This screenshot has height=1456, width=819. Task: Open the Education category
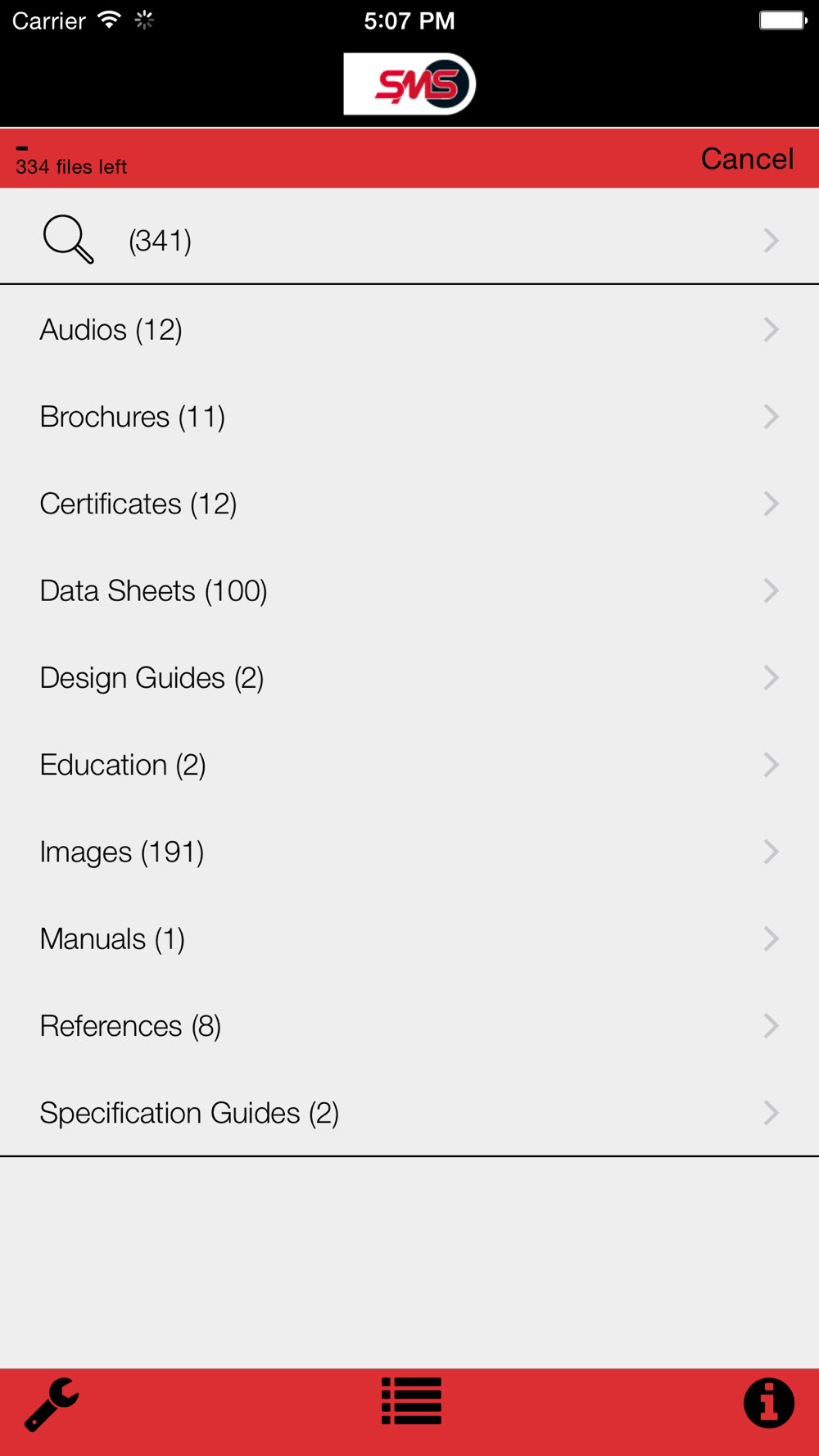pos(409,765)
